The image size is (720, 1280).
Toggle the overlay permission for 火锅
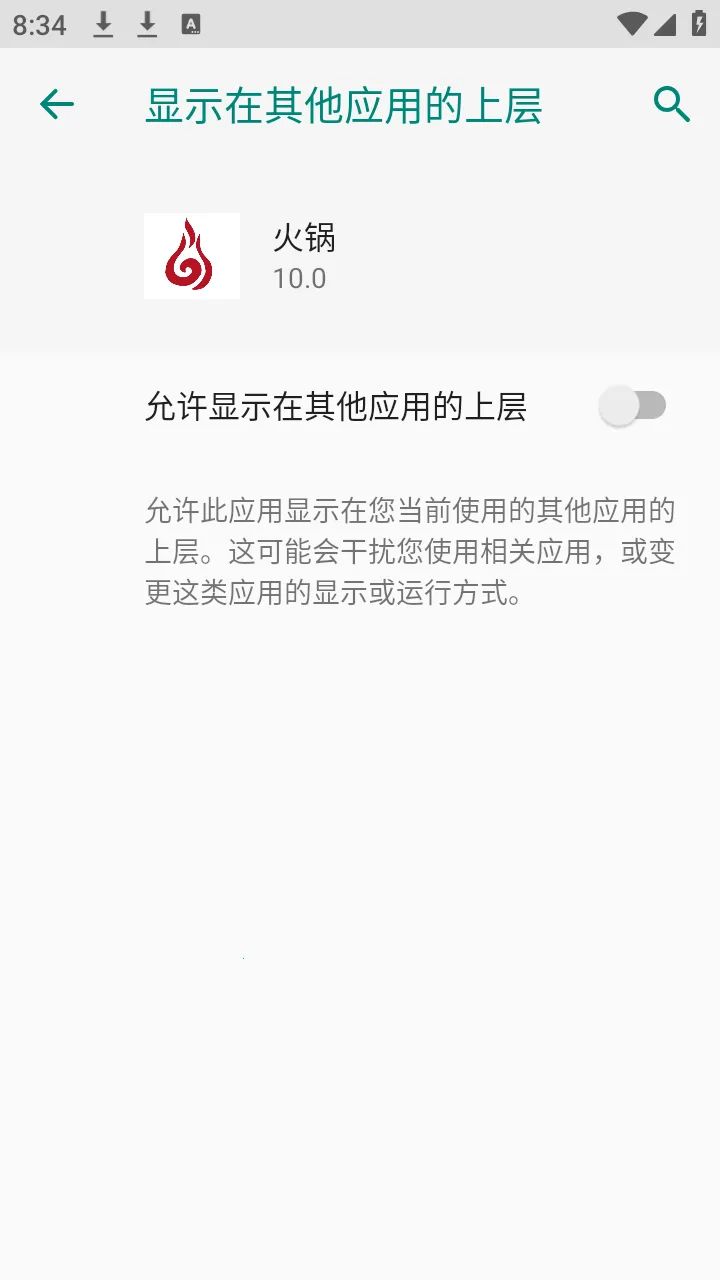click(x=634, y=405)
